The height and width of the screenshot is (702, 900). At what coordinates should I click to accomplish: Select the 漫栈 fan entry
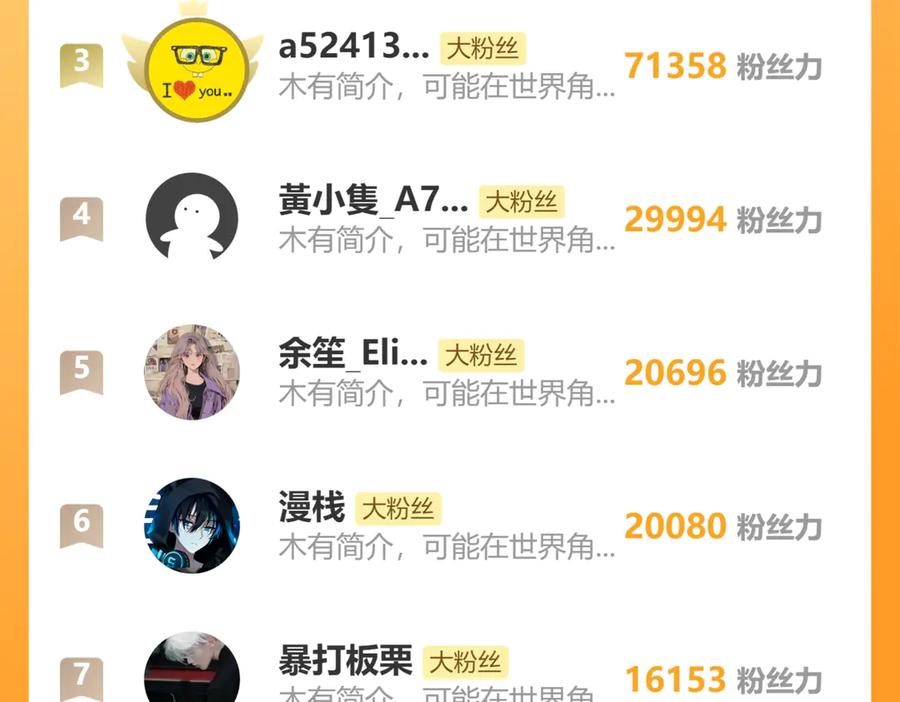click(x=312, y=507)
